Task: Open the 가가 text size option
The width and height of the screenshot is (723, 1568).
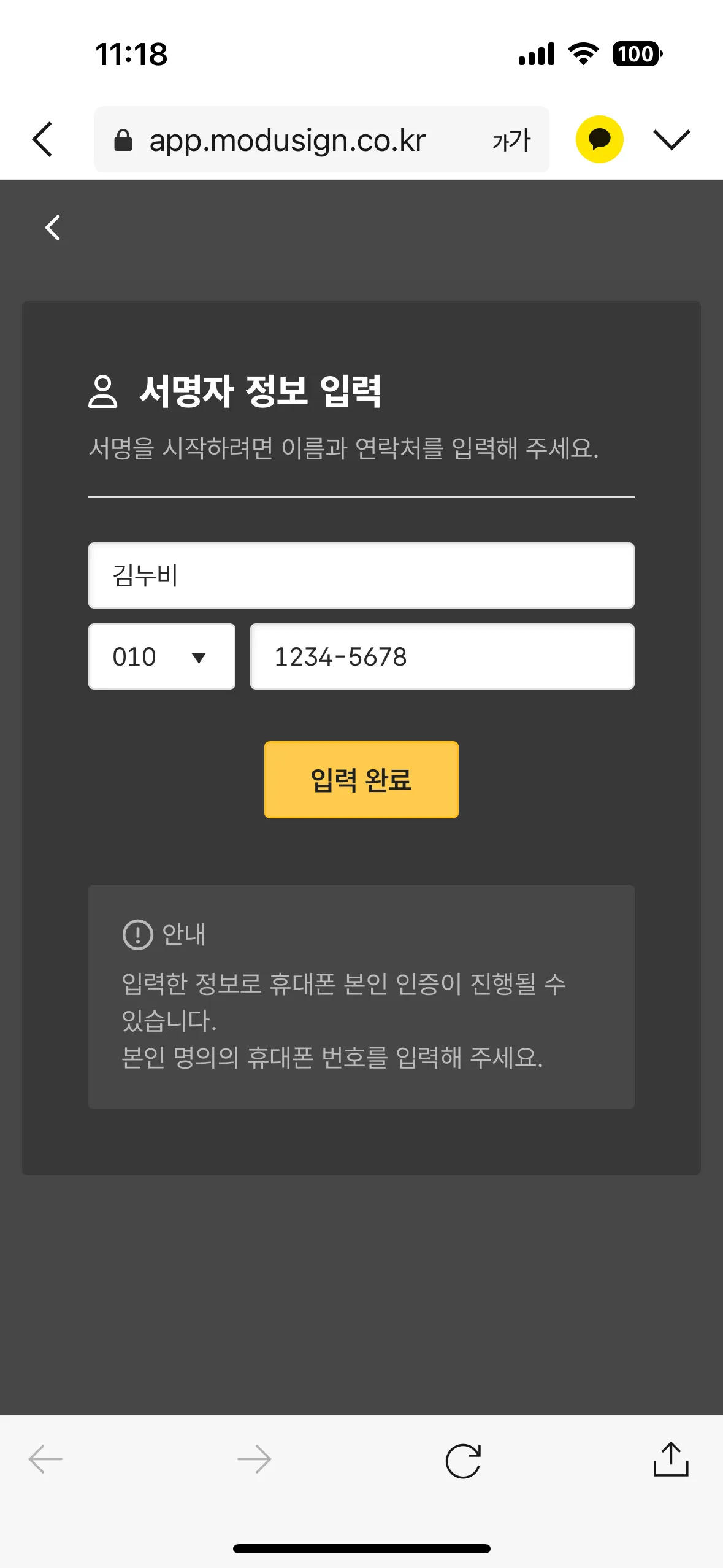Action: 511,140
